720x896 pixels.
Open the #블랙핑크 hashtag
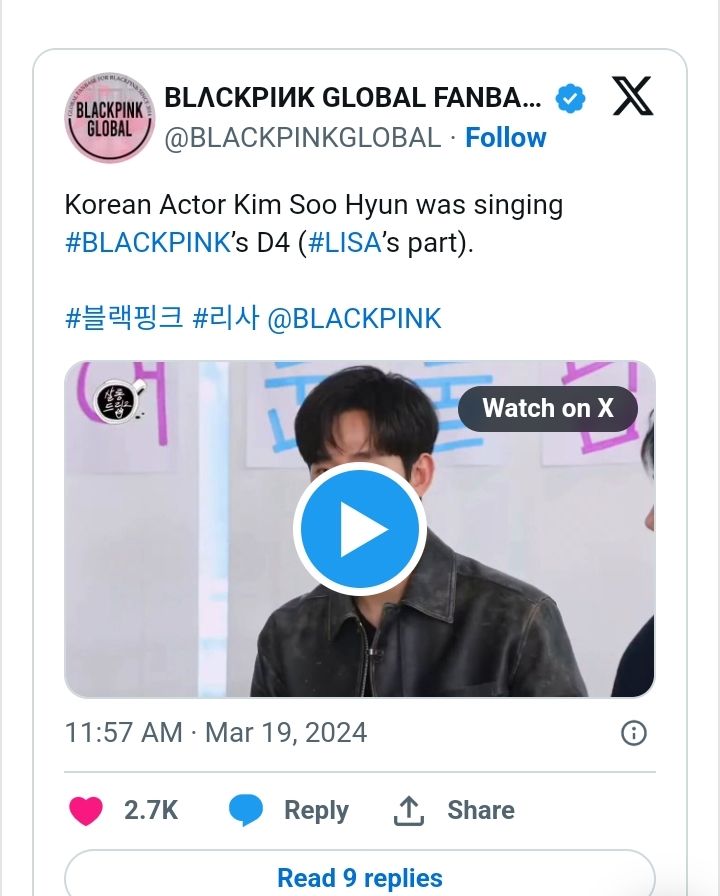pyautogui.click(x=124, y=319)
